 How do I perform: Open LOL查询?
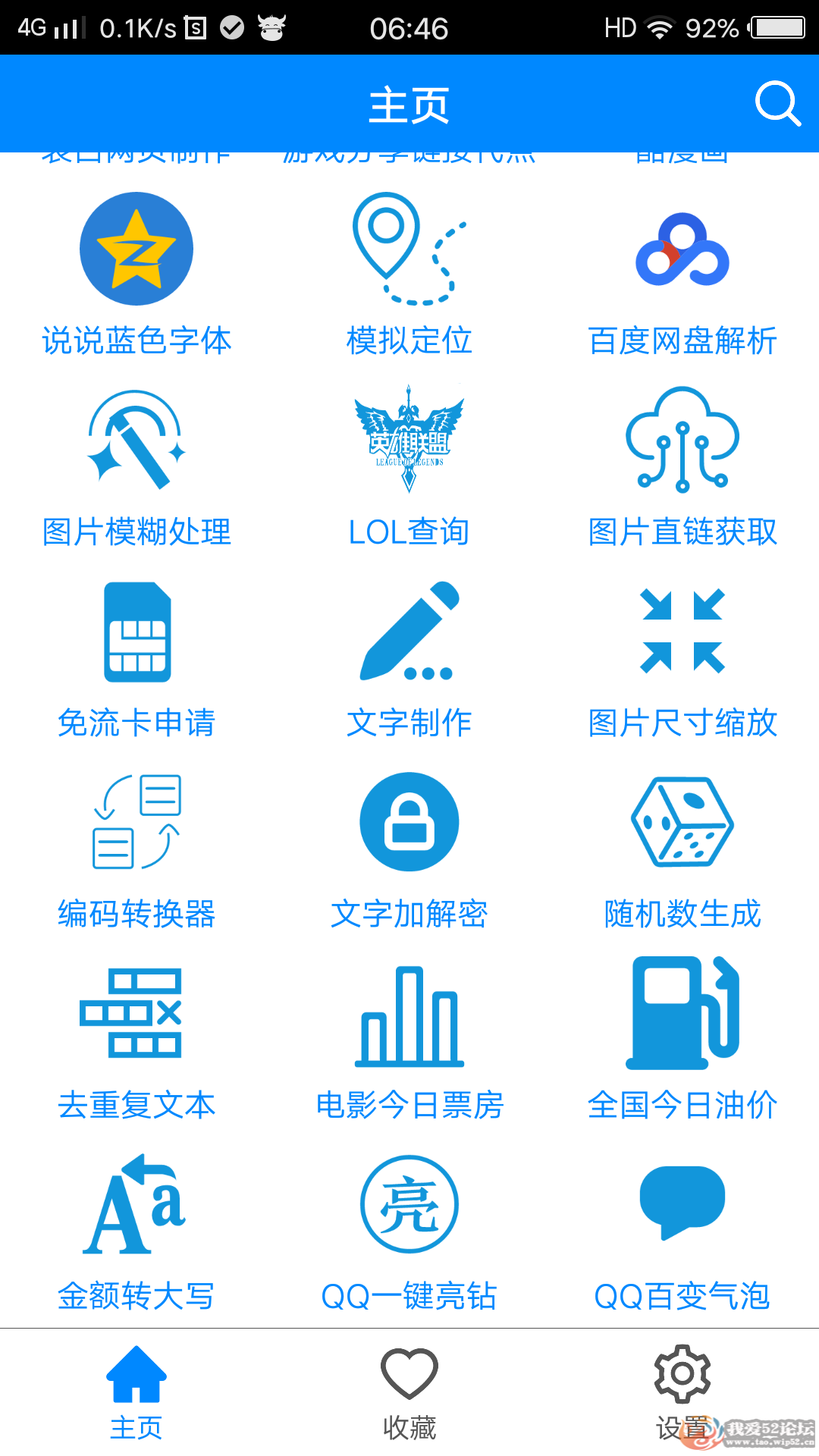[409, 466]
